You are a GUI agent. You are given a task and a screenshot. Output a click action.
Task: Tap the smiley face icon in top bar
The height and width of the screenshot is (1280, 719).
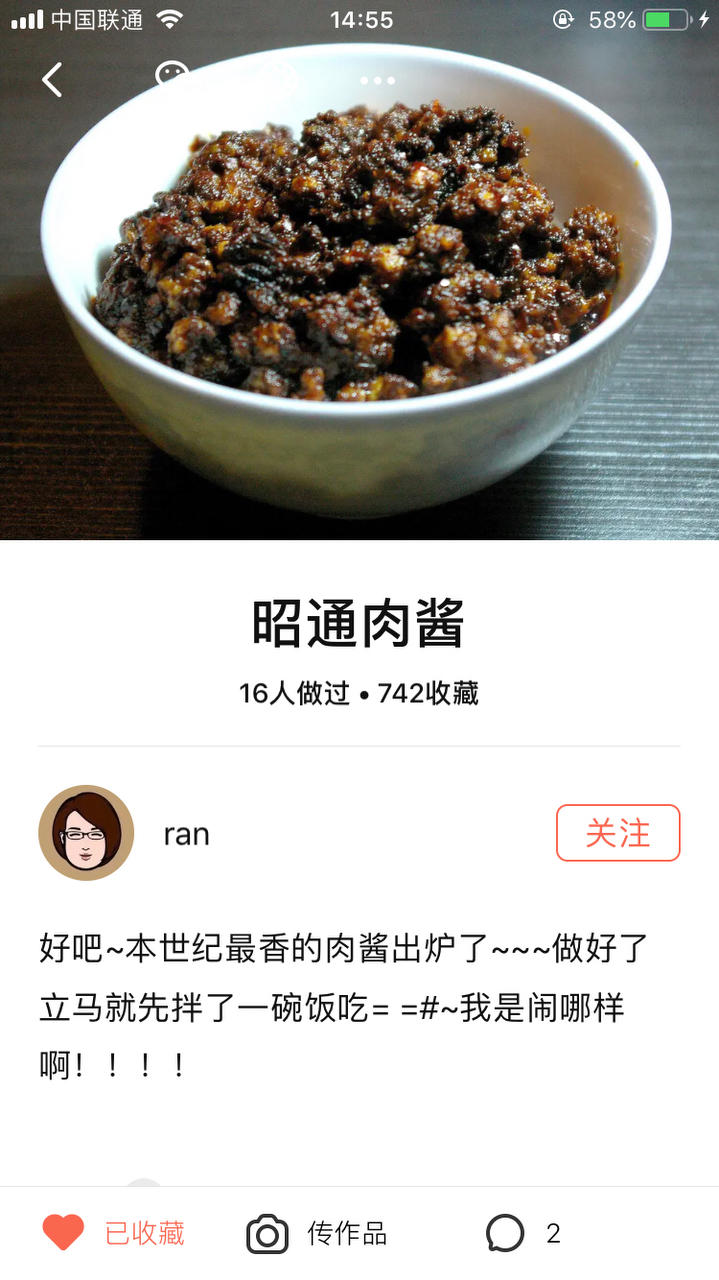pos(172,78)
